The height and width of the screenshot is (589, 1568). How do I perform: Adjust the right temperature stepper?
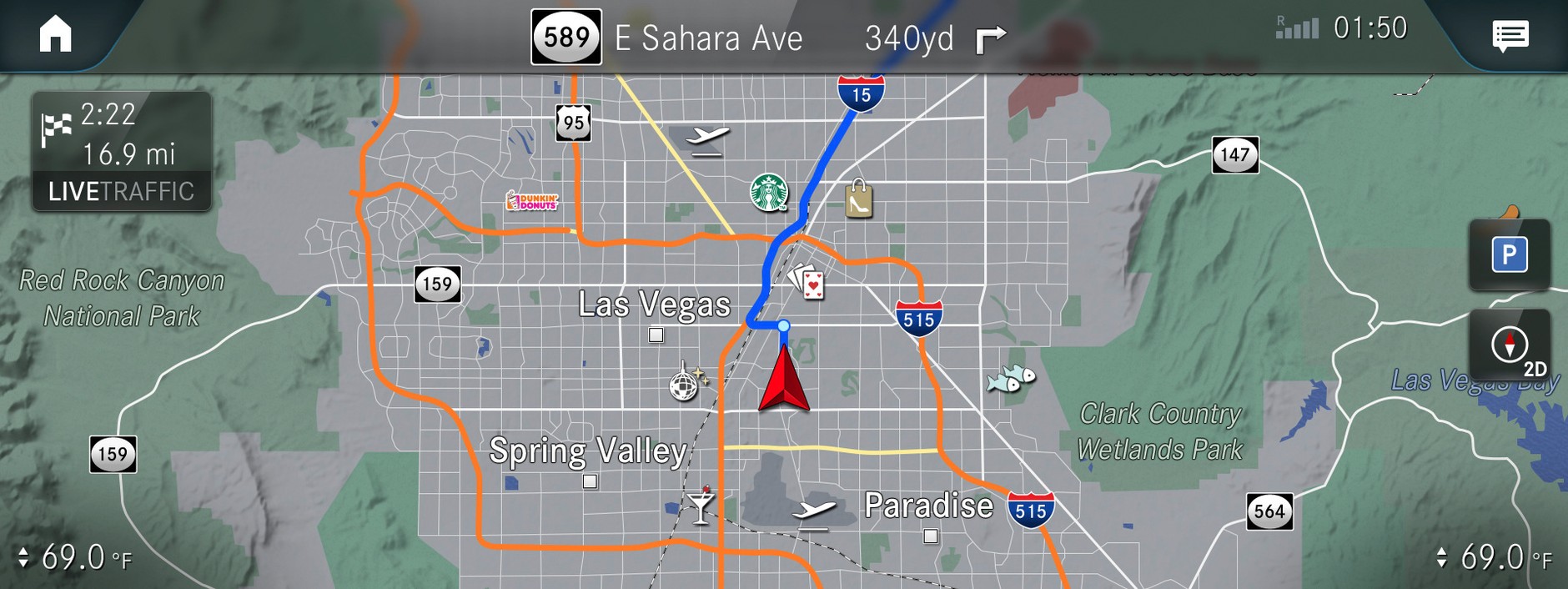(x=1441, y=557)
